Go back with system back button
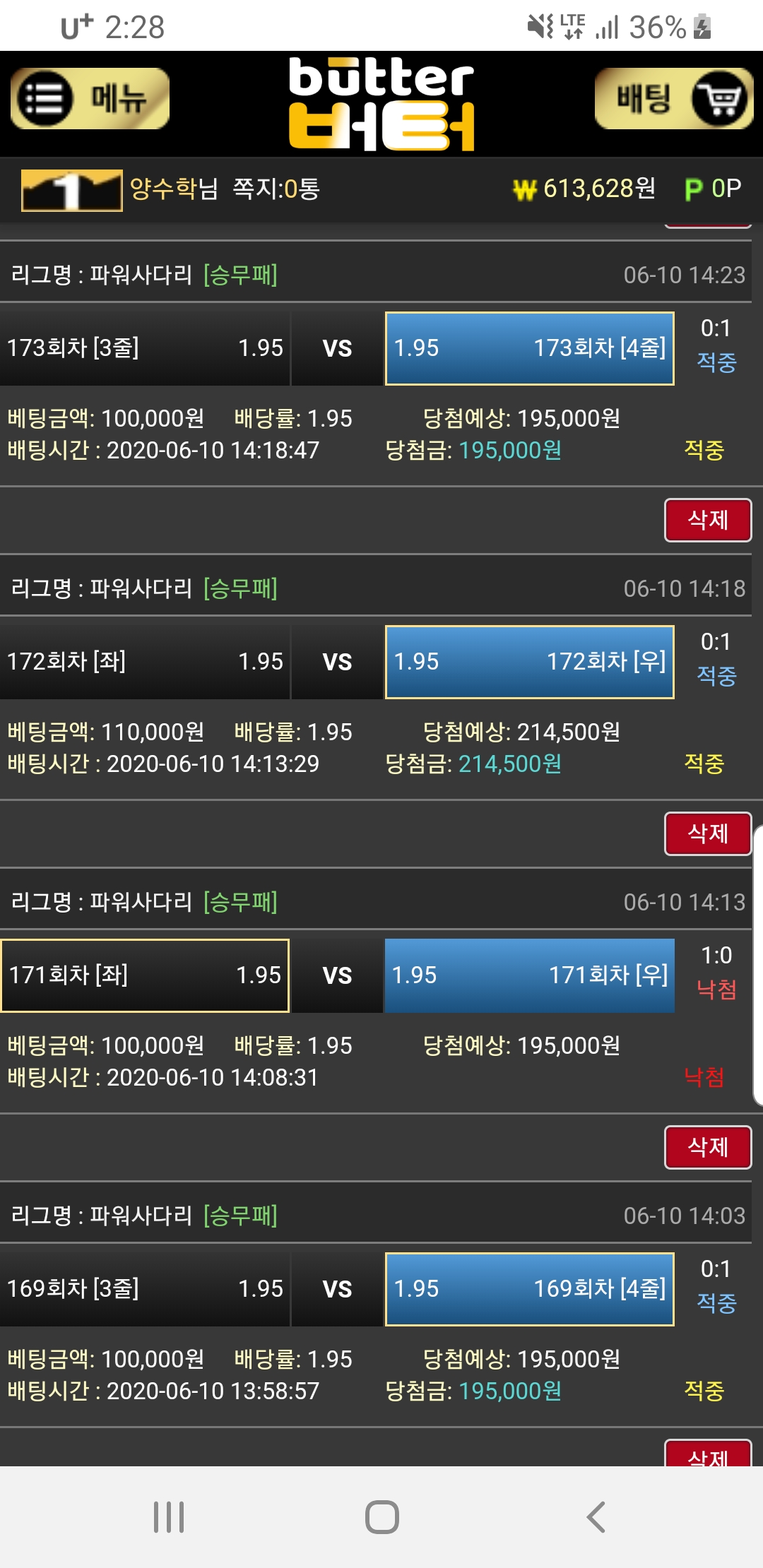 [x=596, y=1516]
